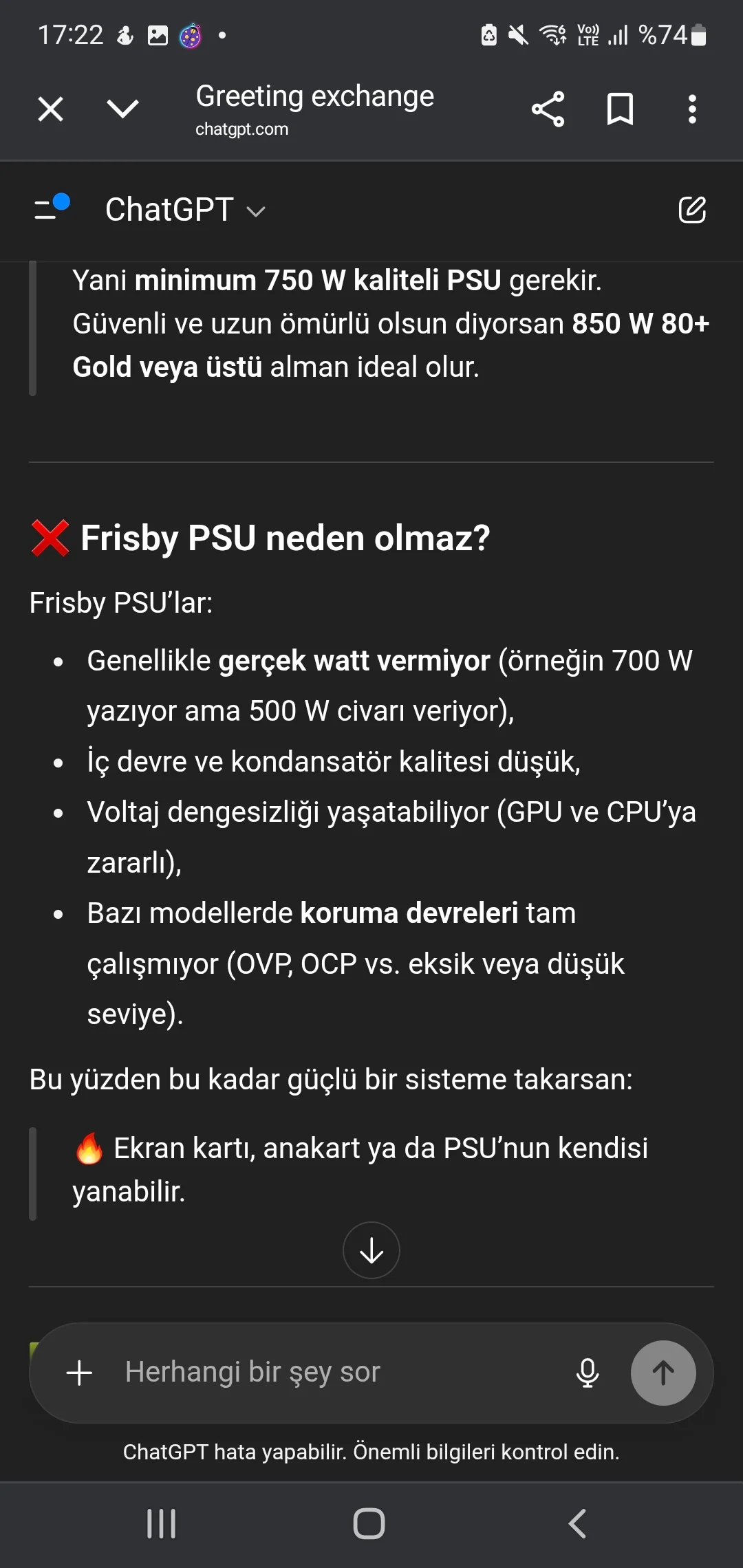Share the Greeting exchange page
This screenshot has height=1568, width=743.
point(548,109)
